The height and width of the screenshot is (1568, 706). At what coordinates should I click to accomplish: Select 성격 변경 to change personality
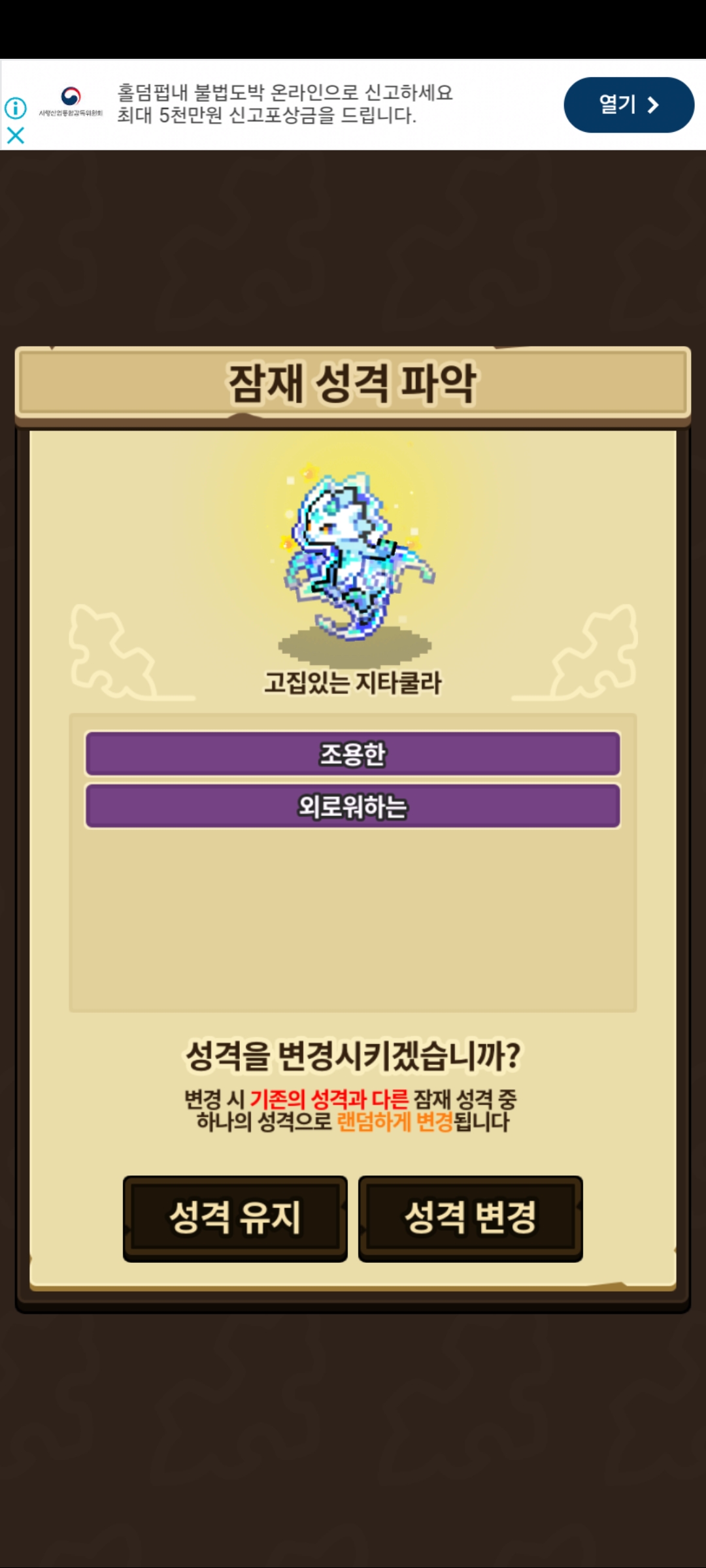click(x=471, y=1218)
